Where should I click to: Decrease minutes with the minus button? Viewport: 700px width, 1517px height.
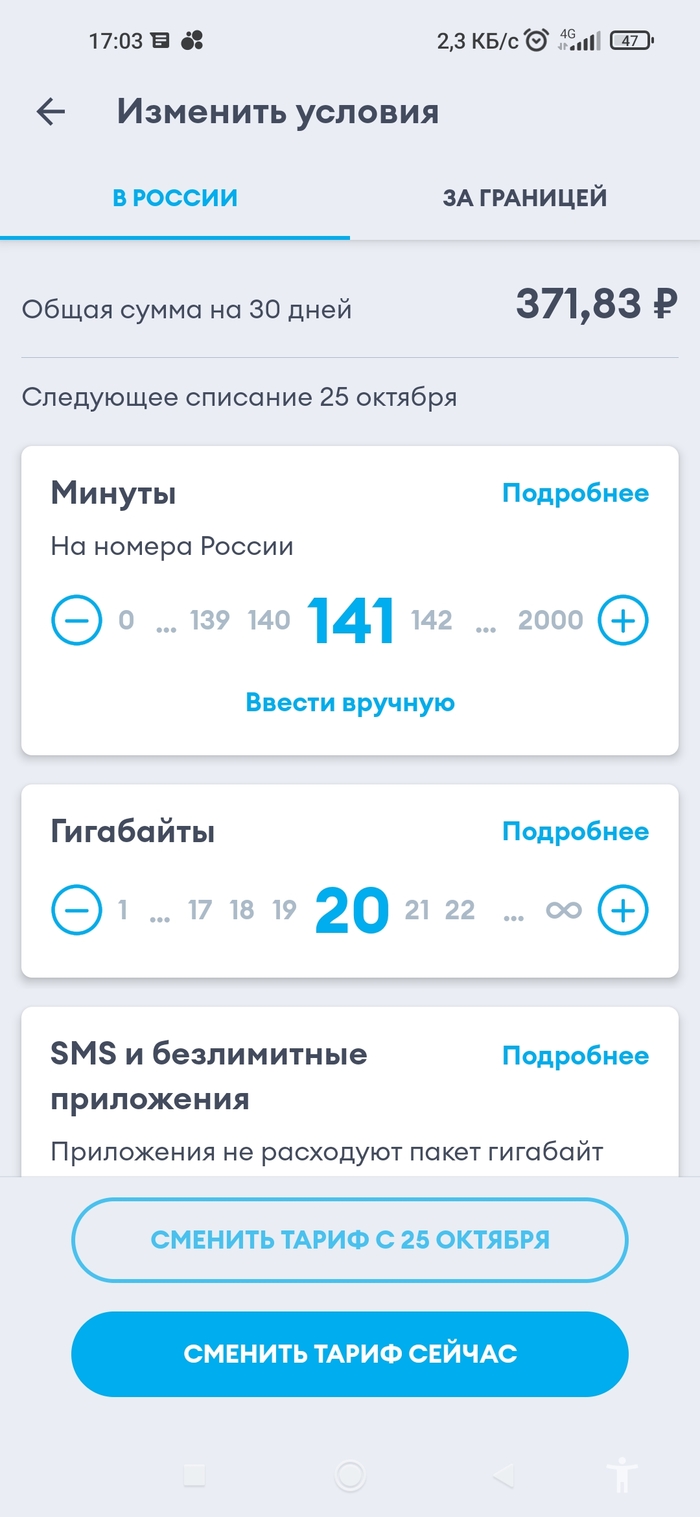click(77, 621)
